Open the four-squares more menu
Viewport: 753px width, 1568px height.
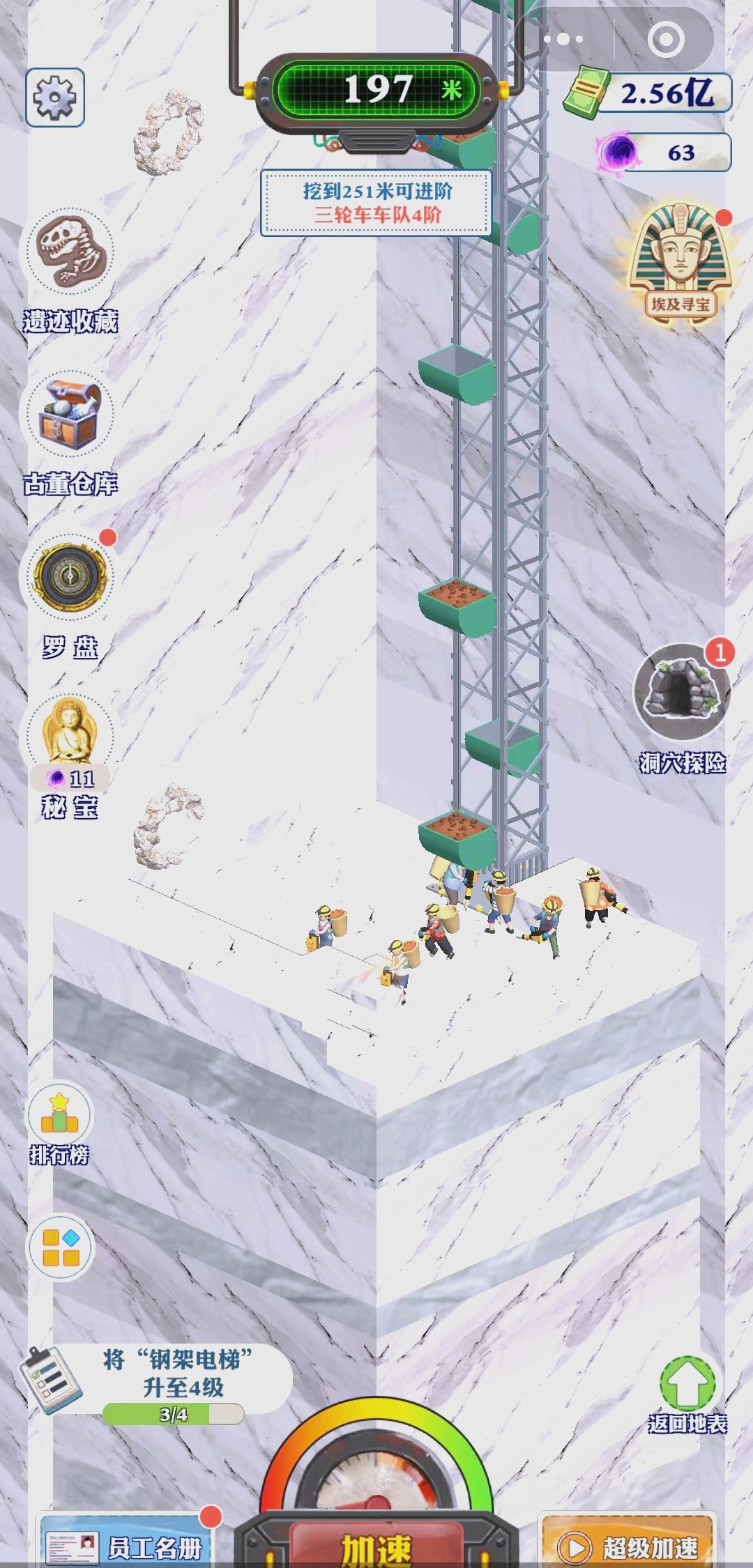[x=61, y=1247]
